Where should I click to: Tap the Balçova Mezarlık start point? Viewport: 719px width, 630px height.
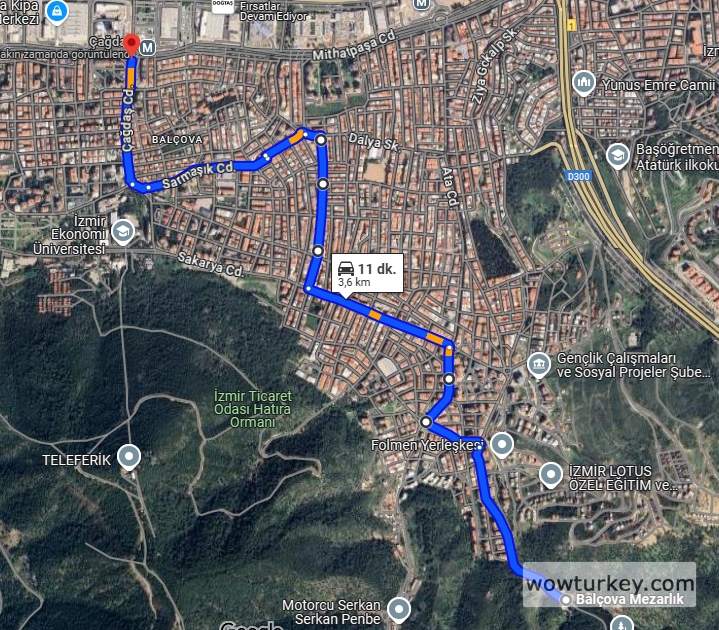click(567, 599)
